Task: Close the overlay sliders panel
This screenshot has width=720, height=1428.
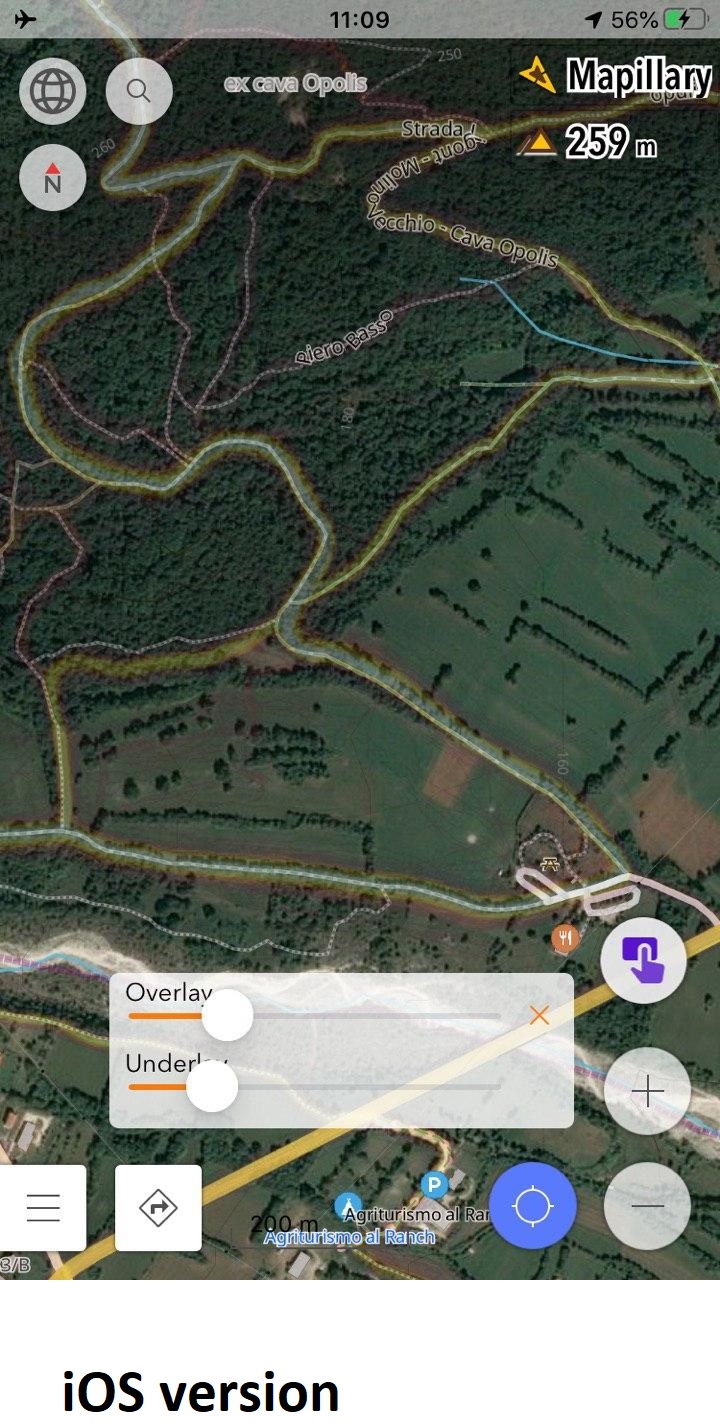Action: pos(539,1016)
